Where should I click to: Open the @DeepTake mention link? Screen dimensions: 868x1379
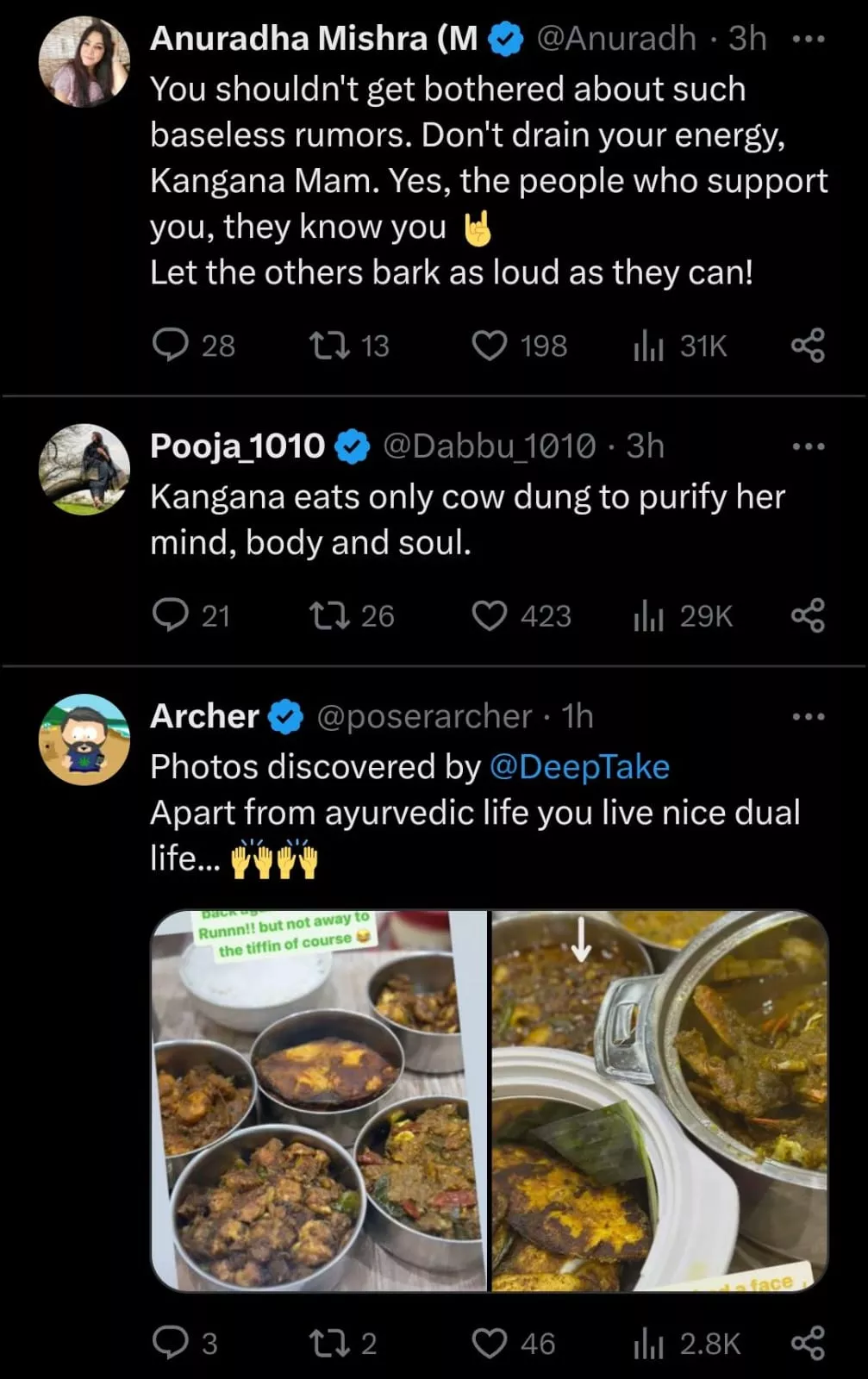[x=579, y=766]
